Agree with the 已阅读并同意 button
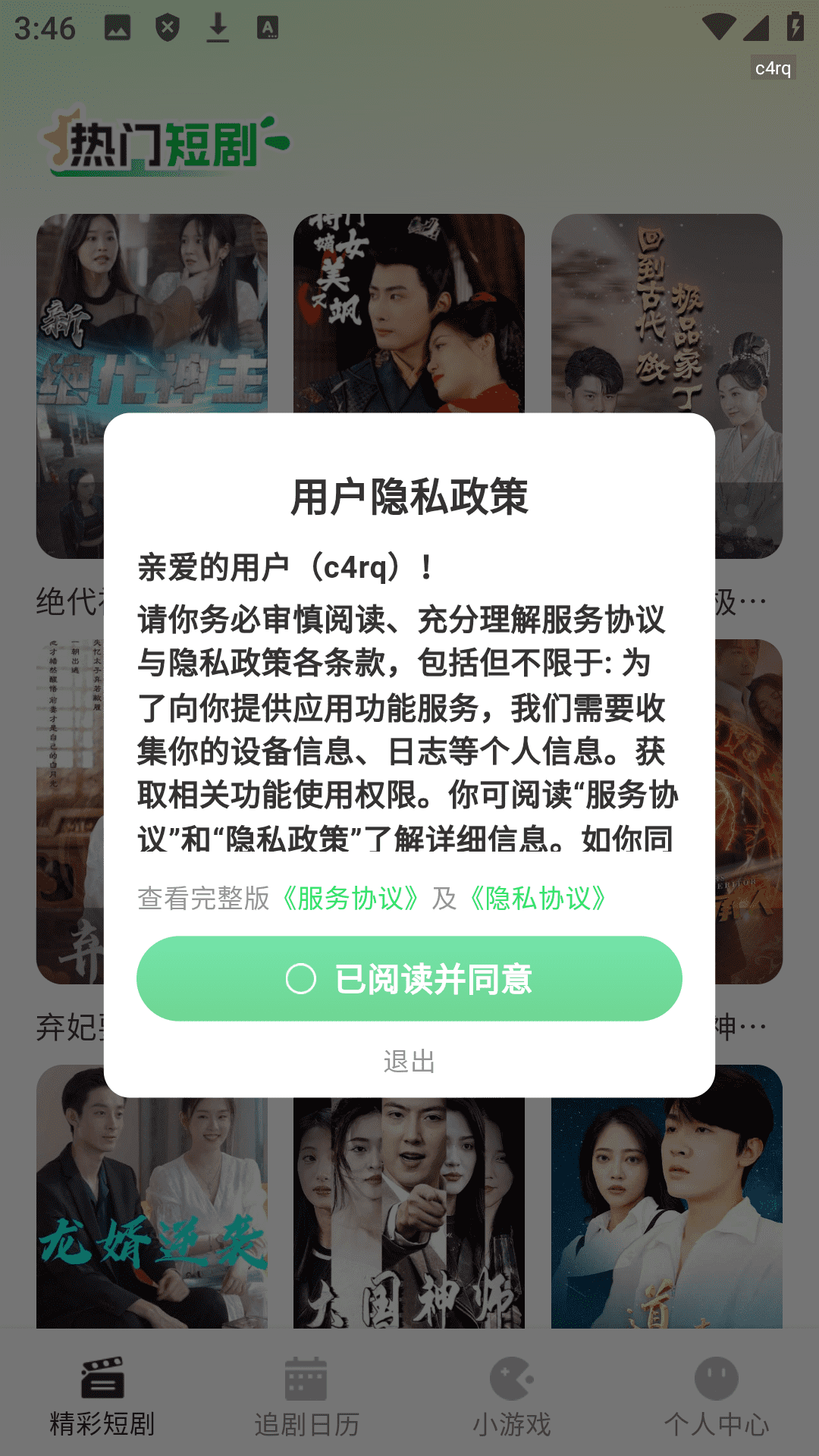This screenshot has height=1456, width=819. tap(409, 978)
